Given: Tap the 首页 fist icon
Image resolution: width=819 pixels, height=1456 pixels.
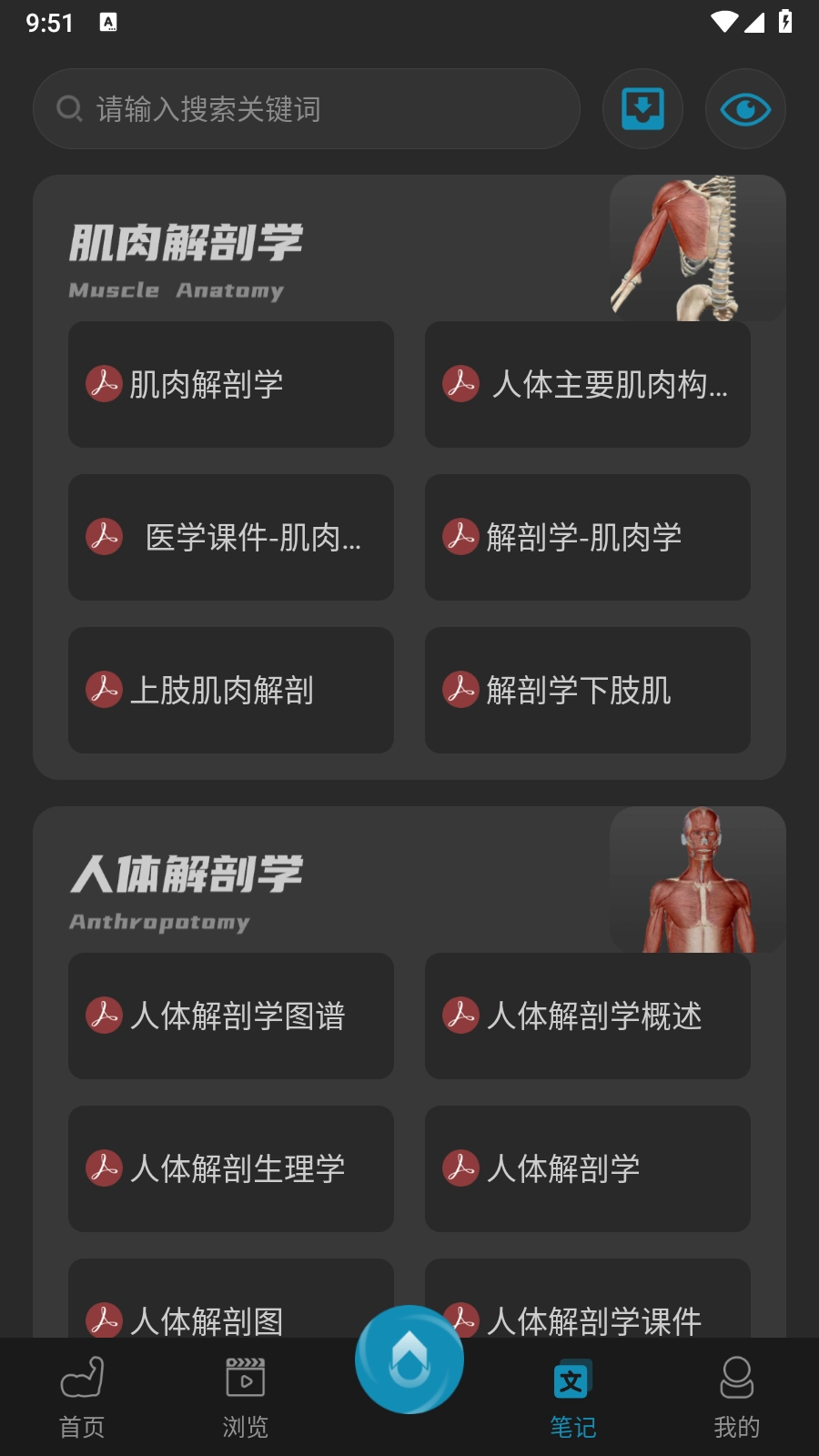Looking at the screenshot, I should [x=83, y=1379].
